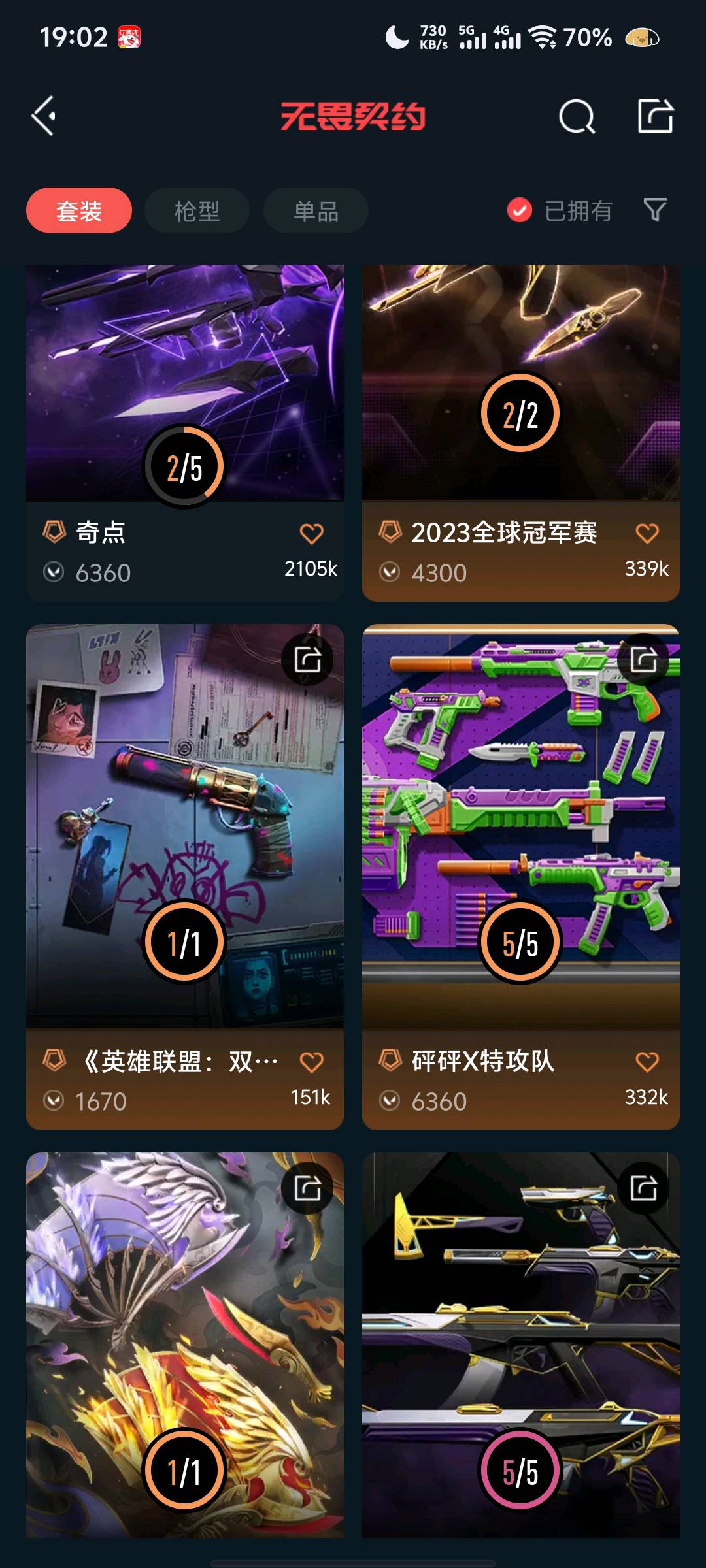The image size is (706, 1568).
Task: Open the 奇点 skin bundle card
Action: [x=184, y=392]
